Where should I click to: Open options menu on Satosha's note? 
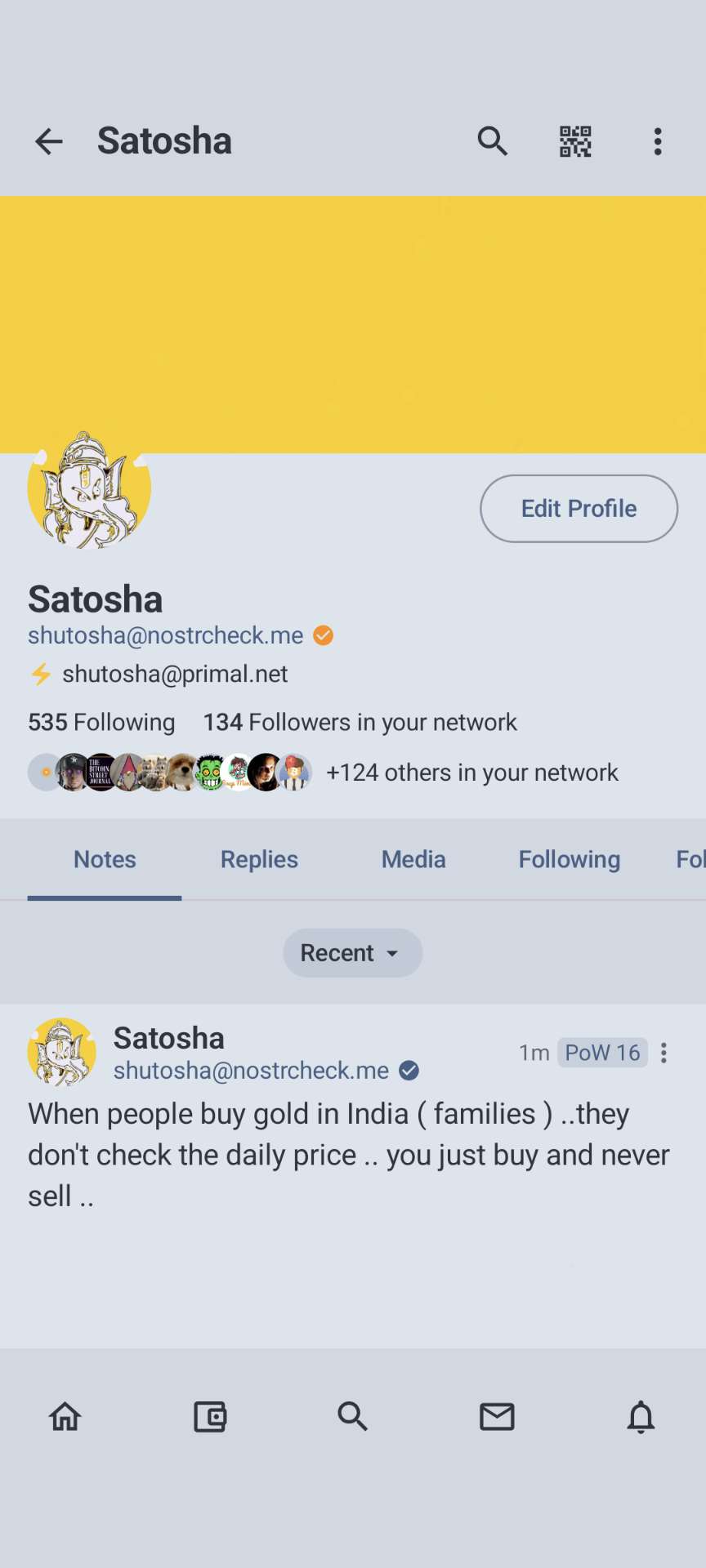pyautogui.click(x=664, y=1053)
